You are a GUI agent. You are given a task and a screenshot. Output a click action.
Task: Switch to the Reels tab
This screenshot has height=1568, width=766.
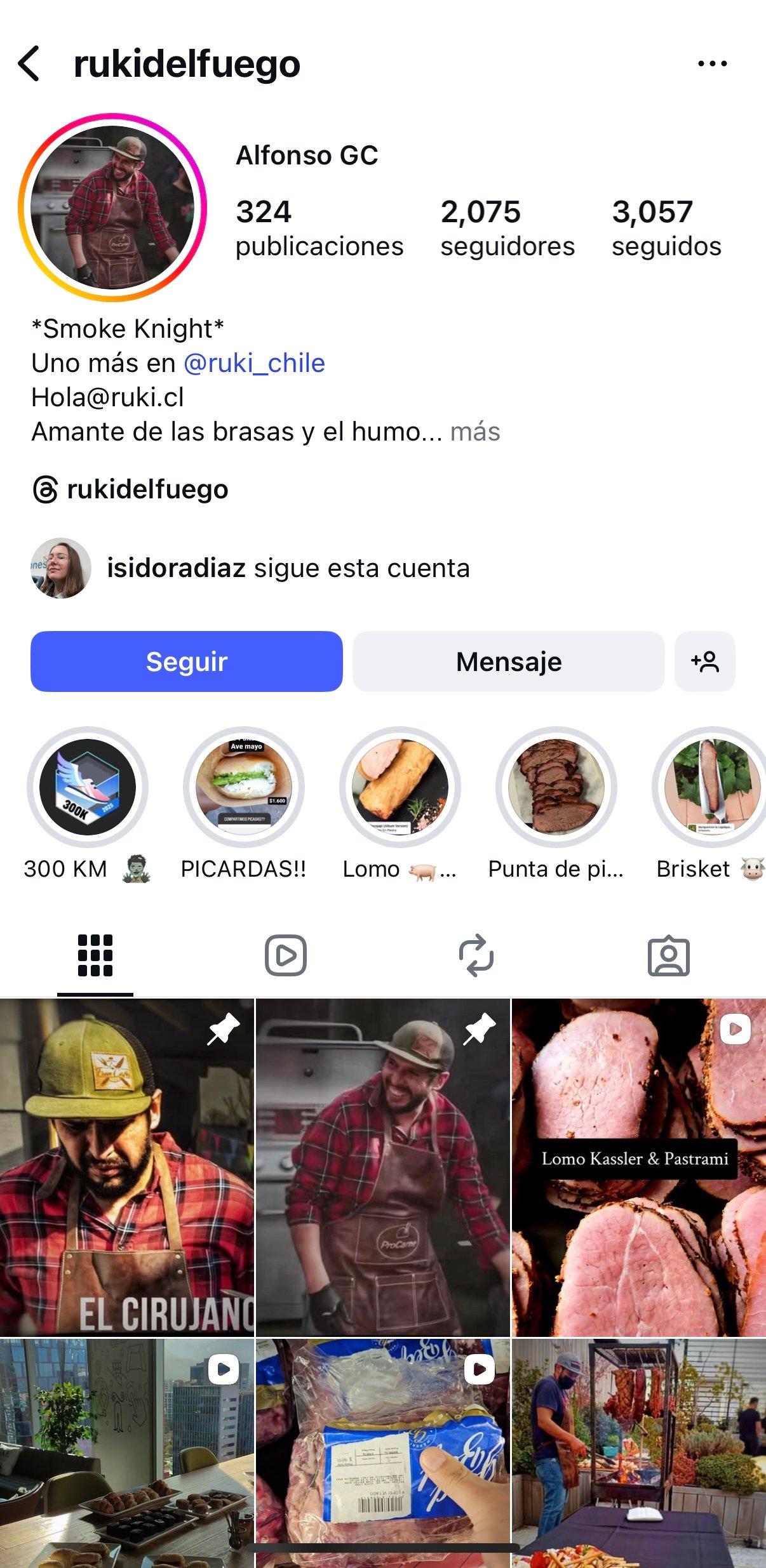click(286, 955)
